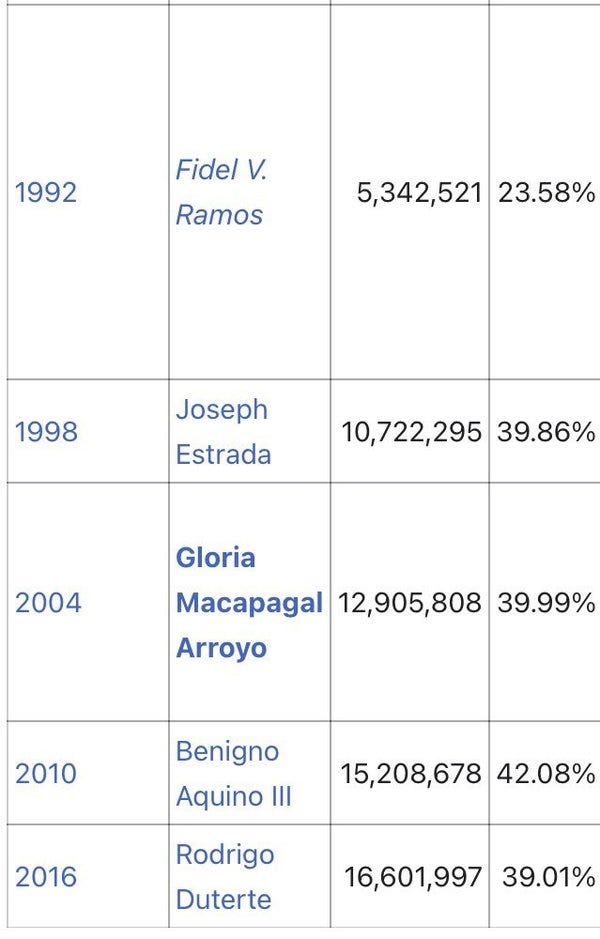
Task: Open the 2010 election link
Action: [x=46, y=774]
